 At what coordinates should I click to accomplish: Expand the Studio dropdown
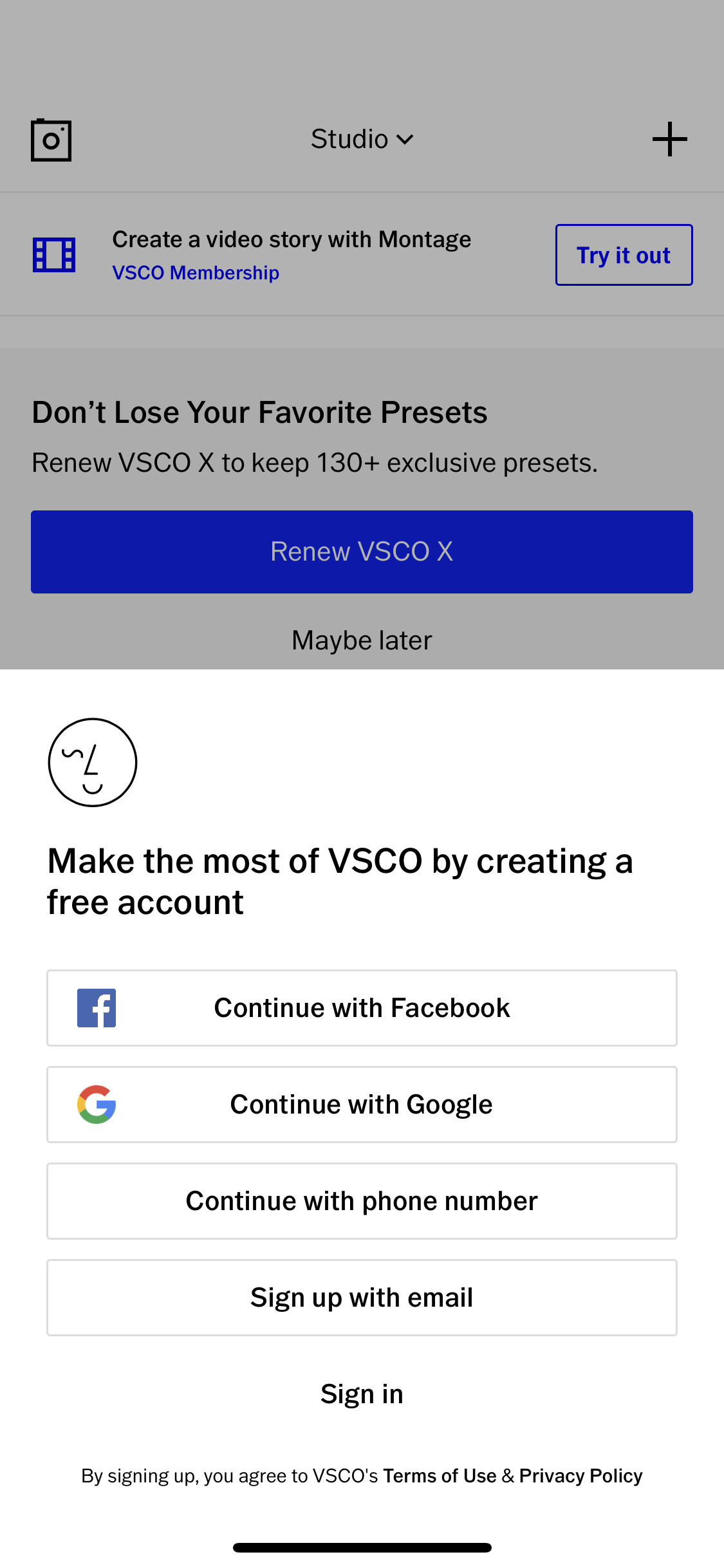[x=362, y=139]
